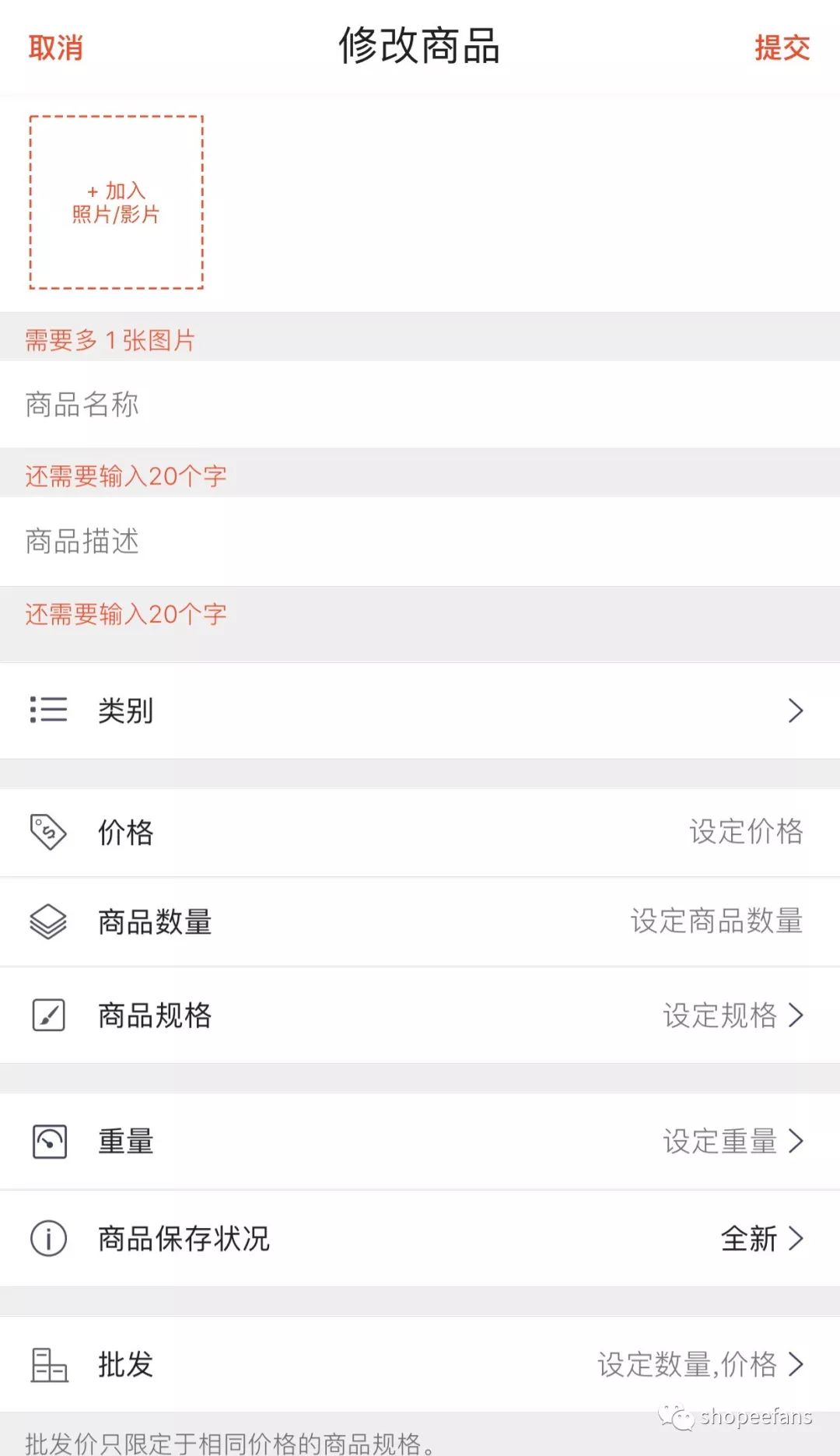Click 设定商品数量 to set quantity
Screen dimensions: 840x1456
coord(716,921)
